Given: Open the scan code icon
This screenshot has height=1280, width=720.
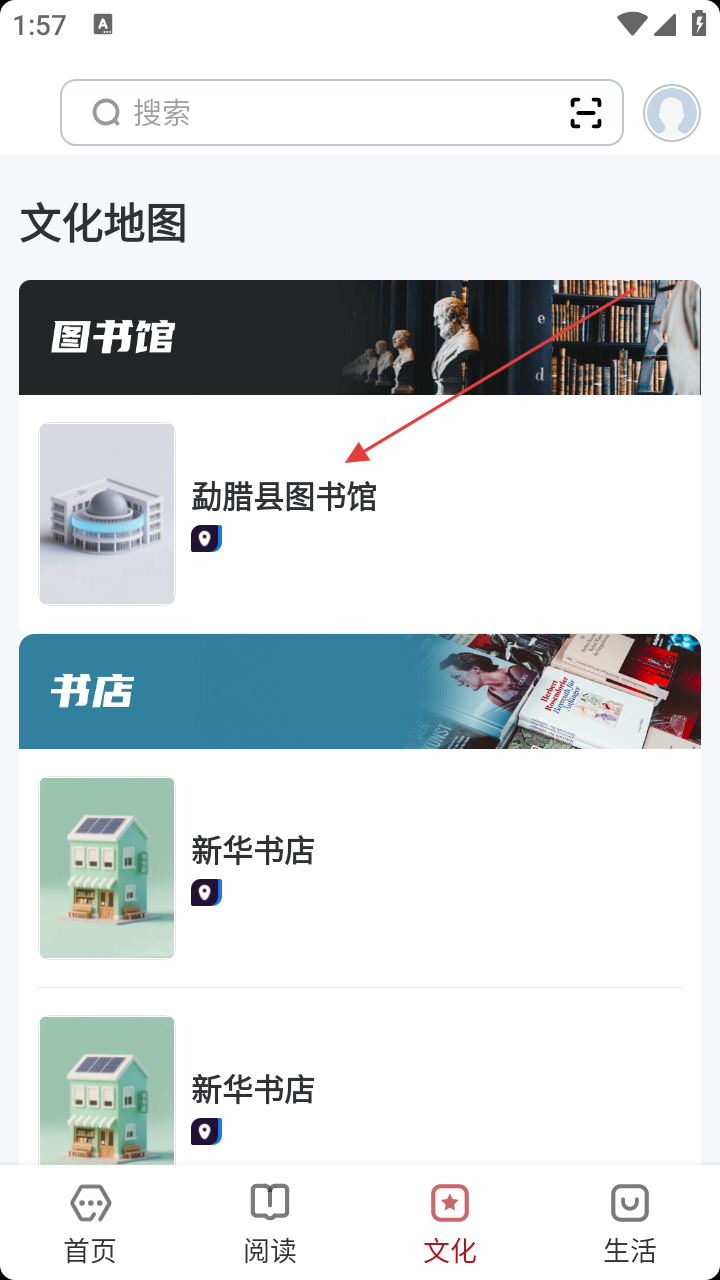Looking at the screenshot, I should coord(586,113).
